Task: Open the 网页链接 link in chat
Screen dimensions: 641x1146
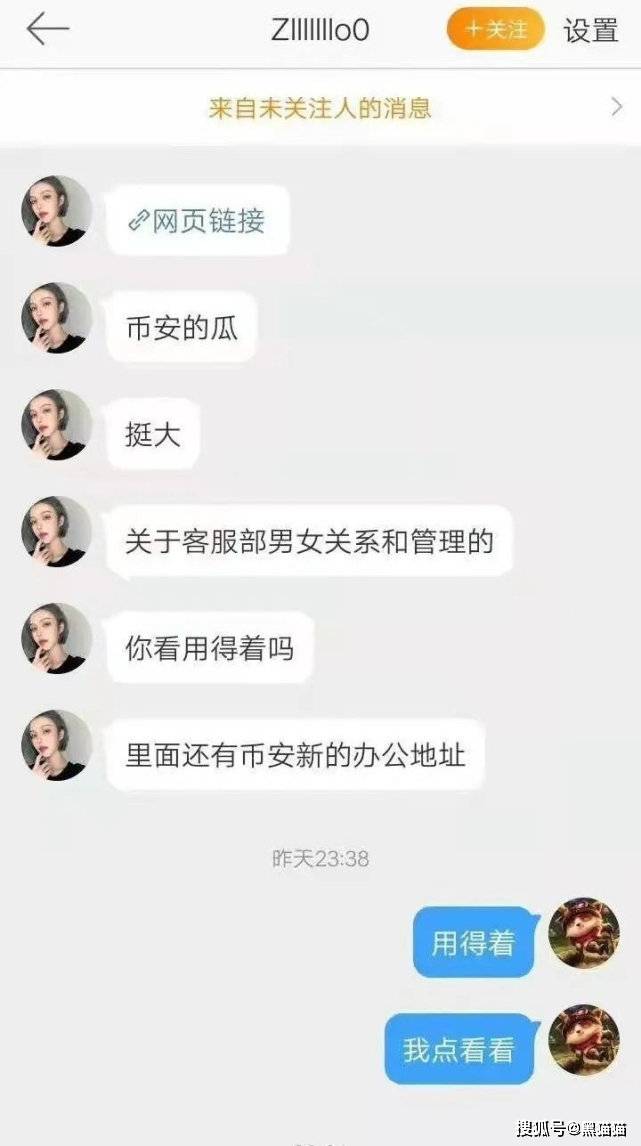Action: [198, 221]
